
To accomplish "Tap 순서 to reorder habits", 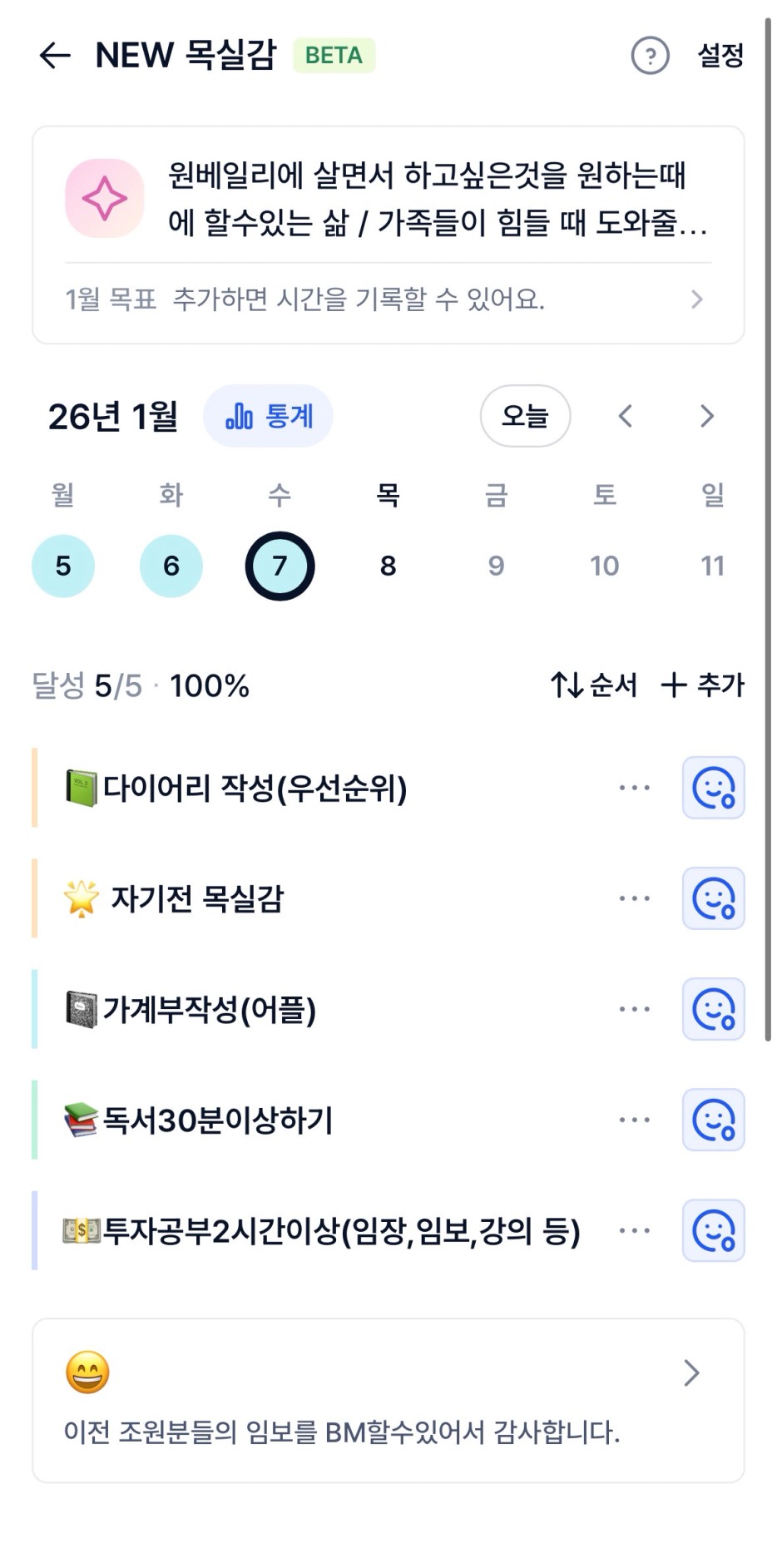I will (x=593, y=685).
